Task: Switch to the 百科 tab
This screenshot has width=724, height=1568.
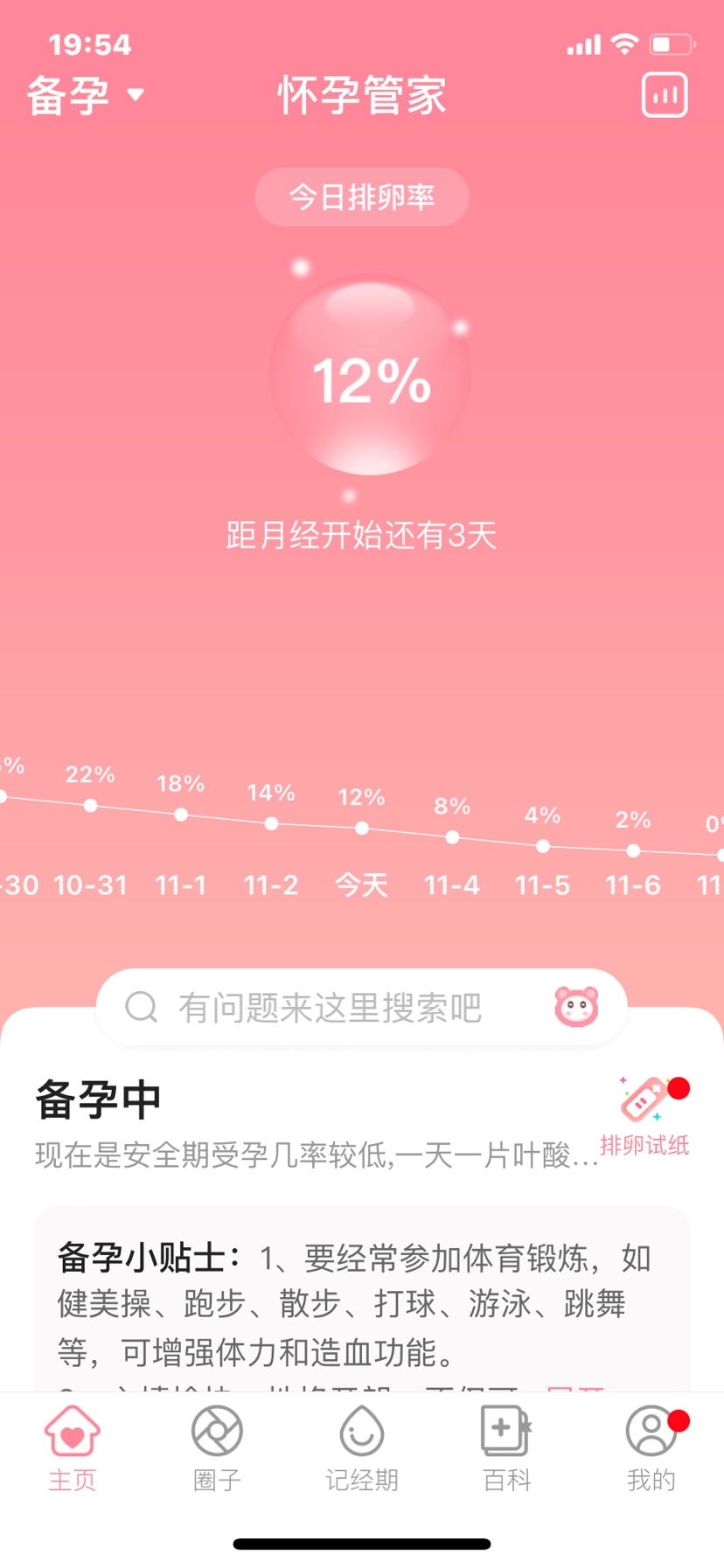Action: pyautogui.click(x=507, y=1447)
